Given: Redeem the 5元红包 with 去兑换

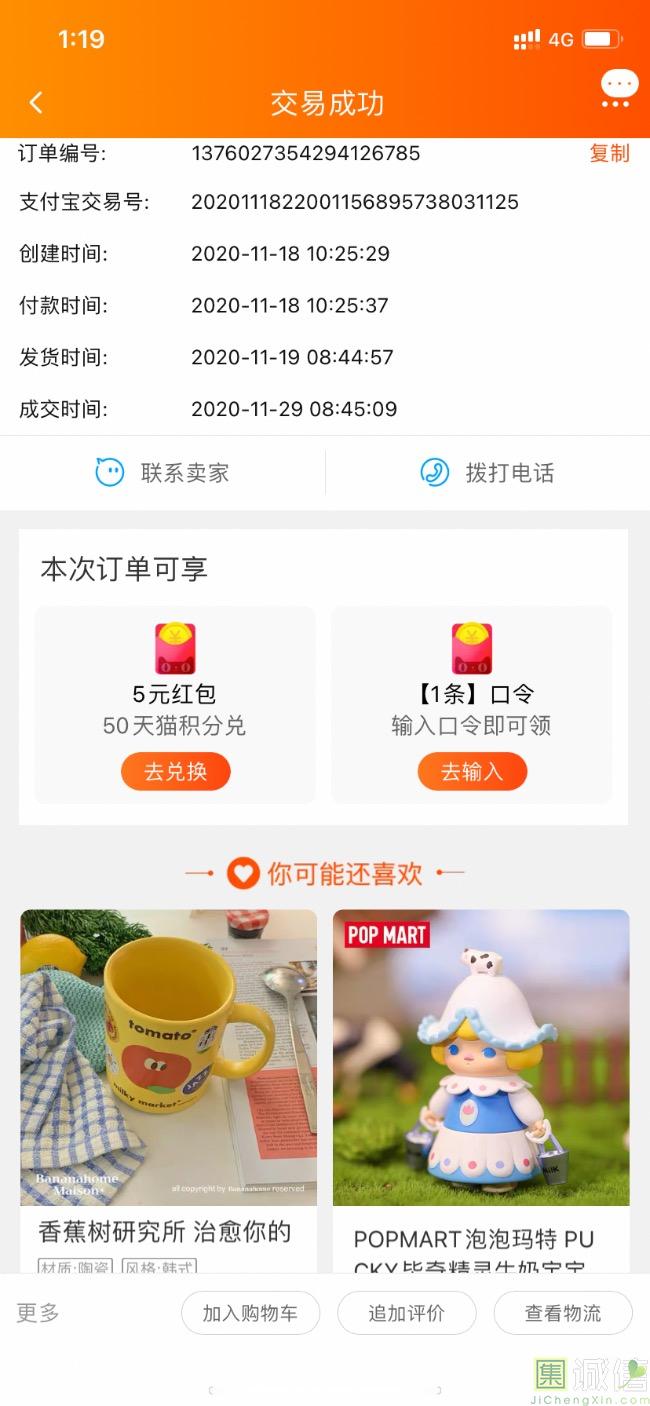Looking at the screenshot, I should pos(175,771).
